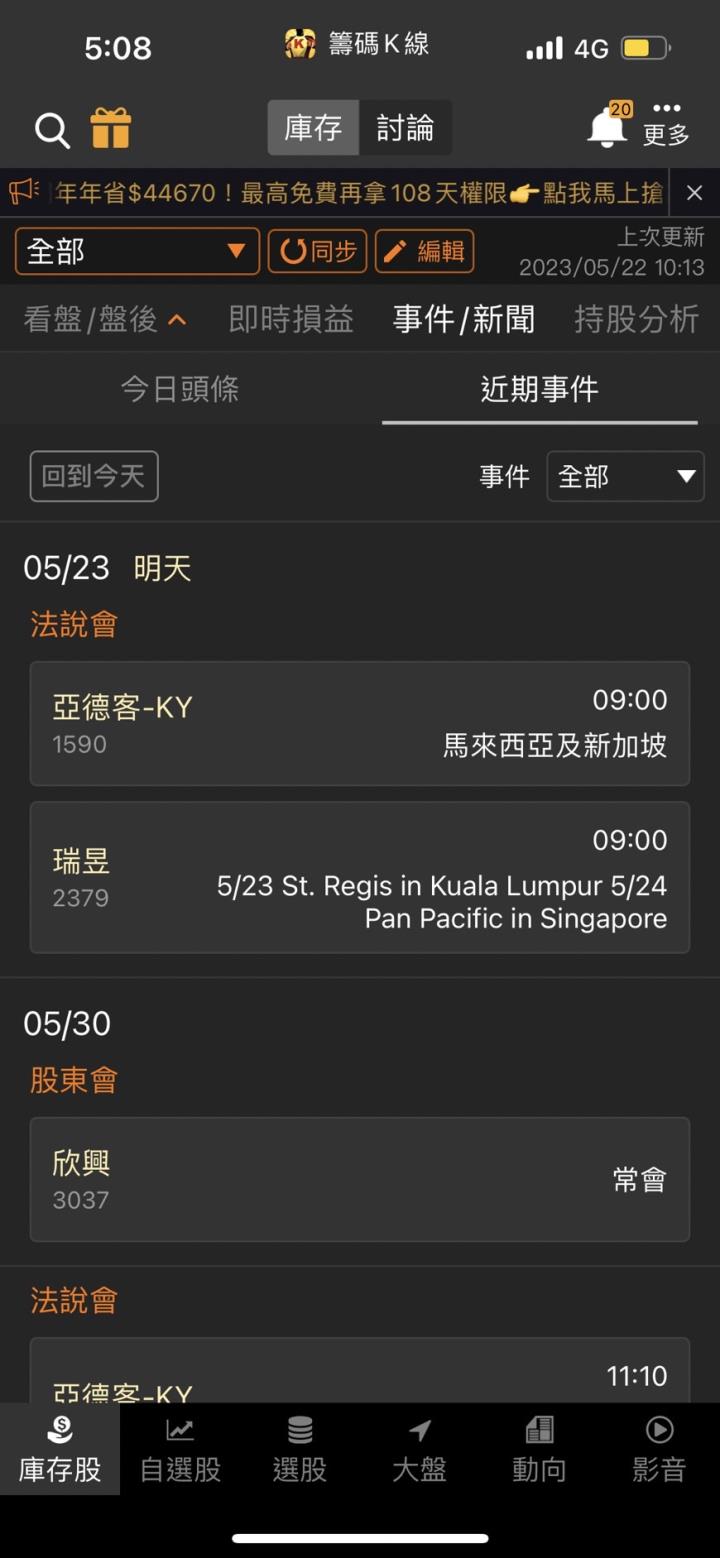Open search in the top bar
720x1558 pixels.
pyautogui.click(x=52, y=130)
